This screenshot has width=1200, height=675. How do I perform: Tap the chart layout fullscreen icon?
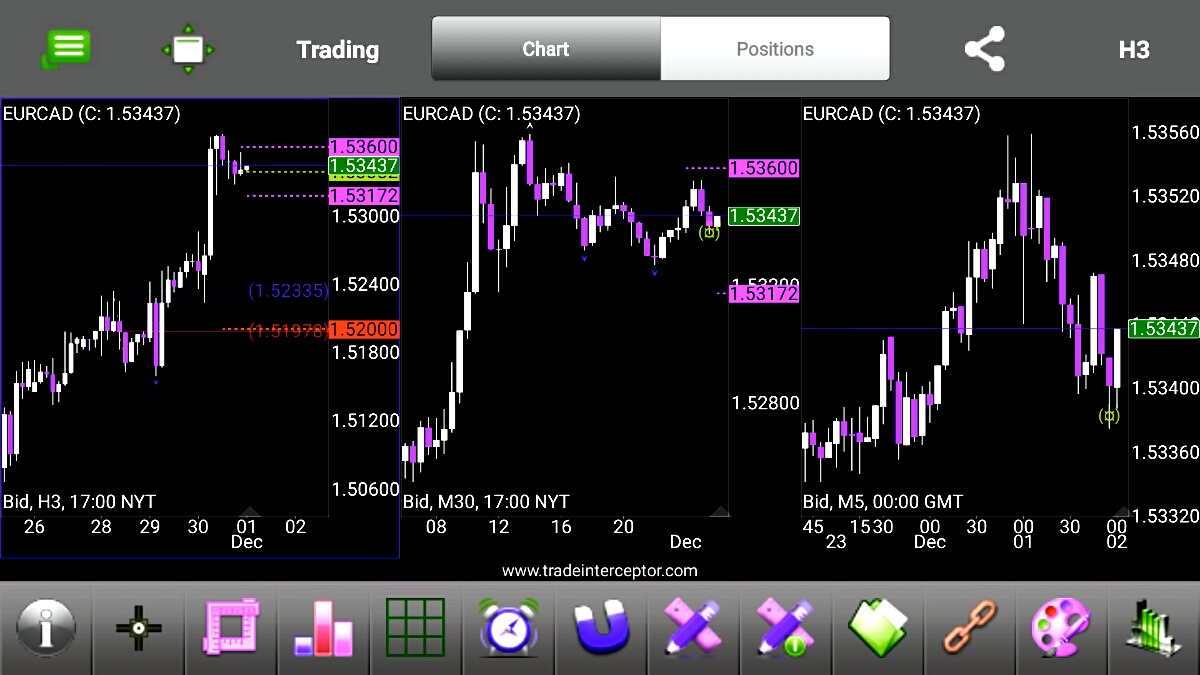point(188,49)
